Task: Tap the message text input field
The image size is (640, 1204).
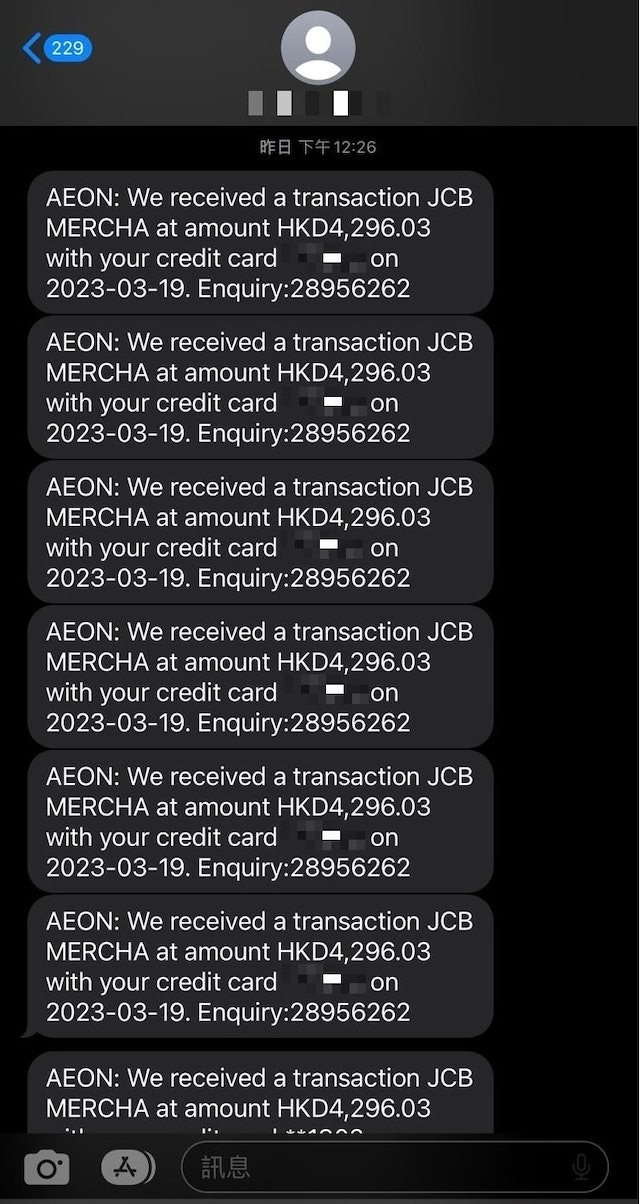Action: pos(394,1167)
